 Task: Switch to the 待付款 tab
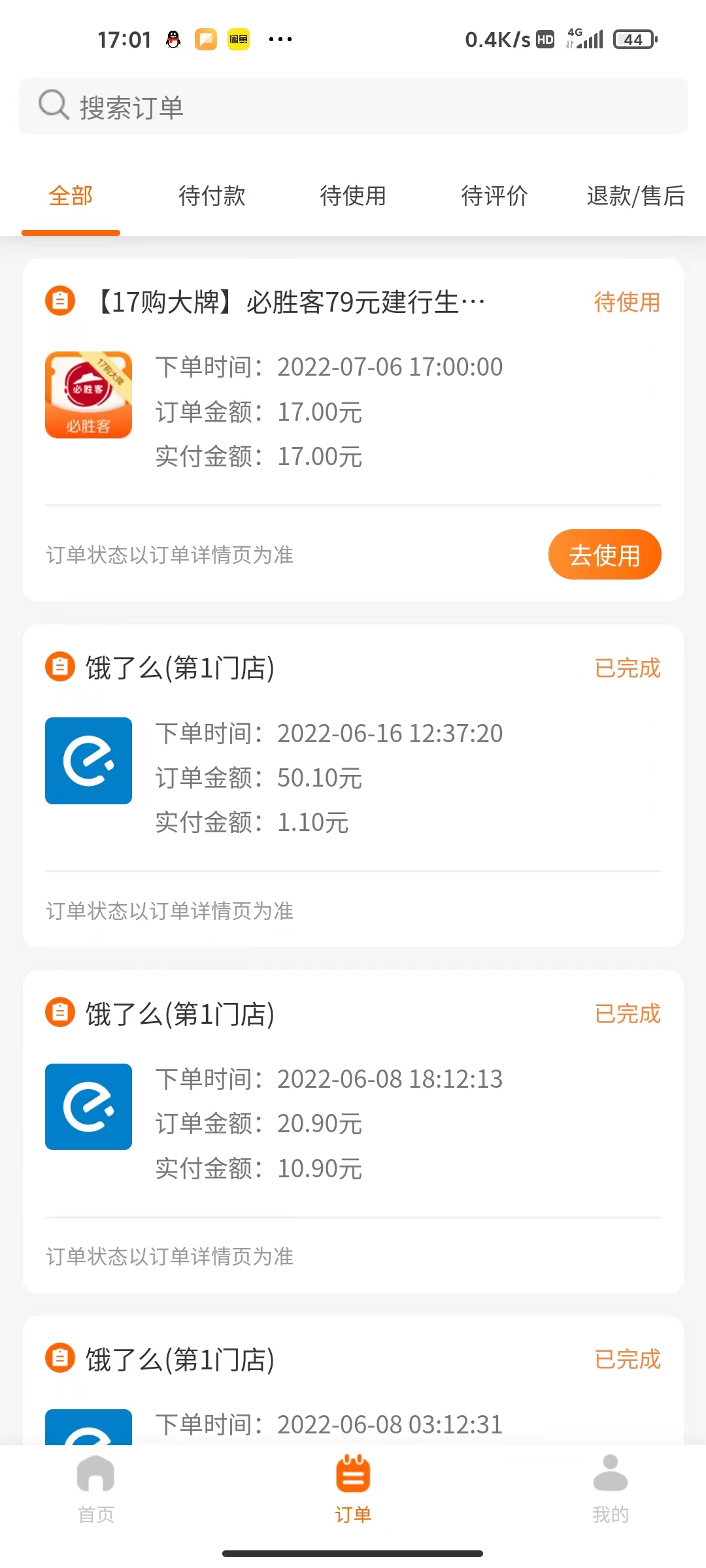212,195
